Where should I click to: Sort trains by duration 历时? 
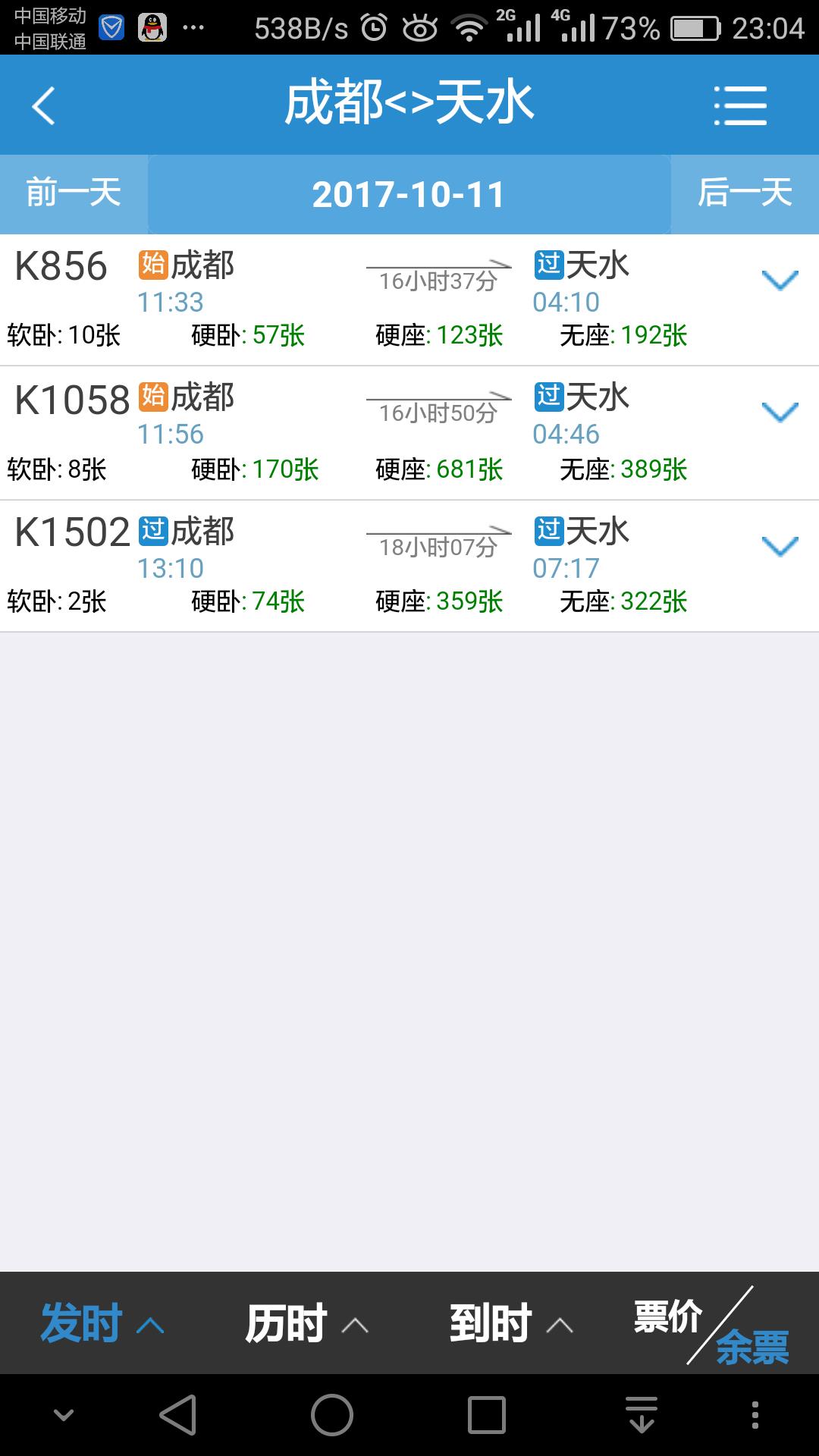click(x=306, y=1323)
